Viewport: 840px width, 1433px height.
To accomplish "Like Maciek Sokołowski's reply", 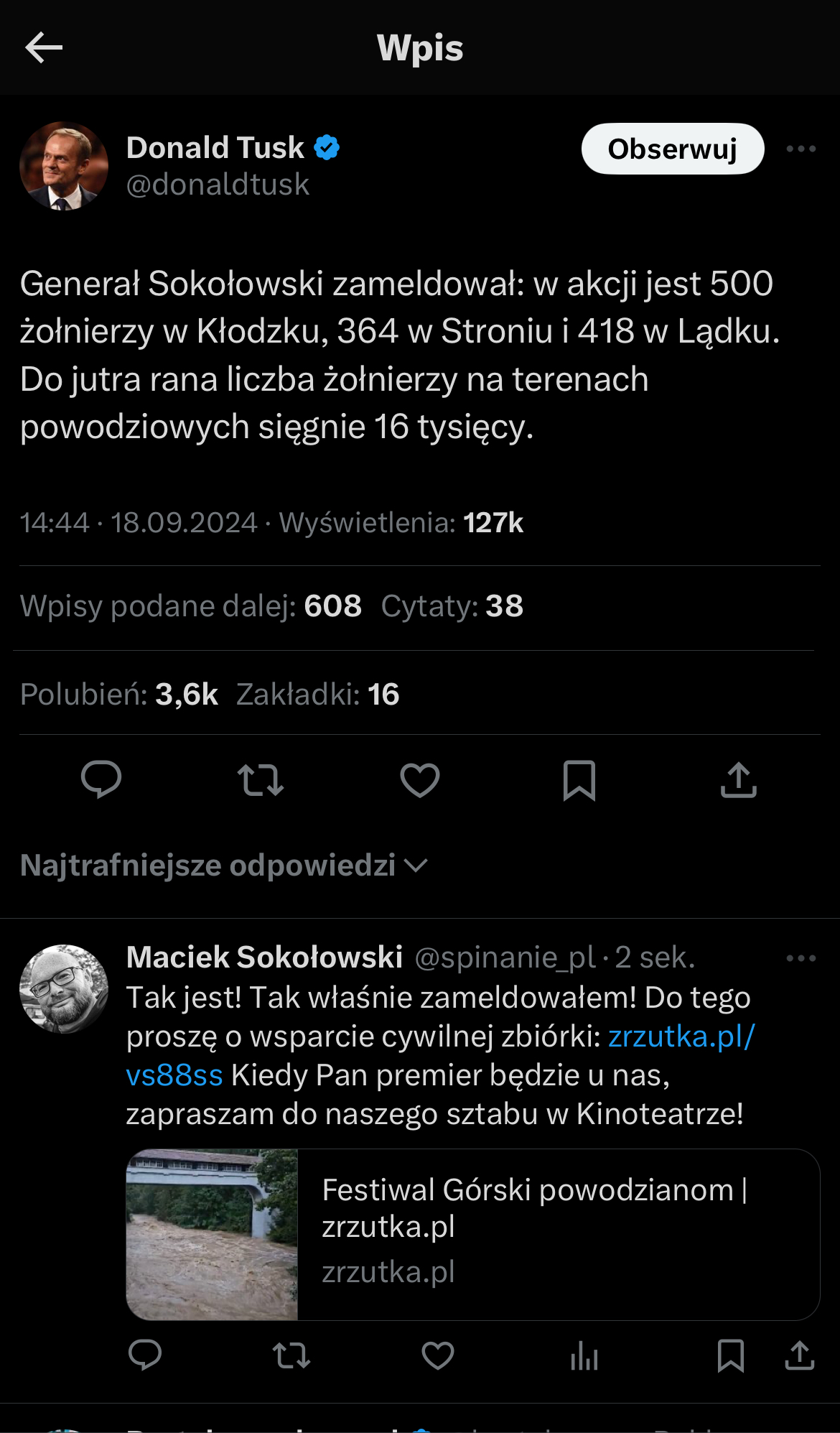I will 437,1355.
